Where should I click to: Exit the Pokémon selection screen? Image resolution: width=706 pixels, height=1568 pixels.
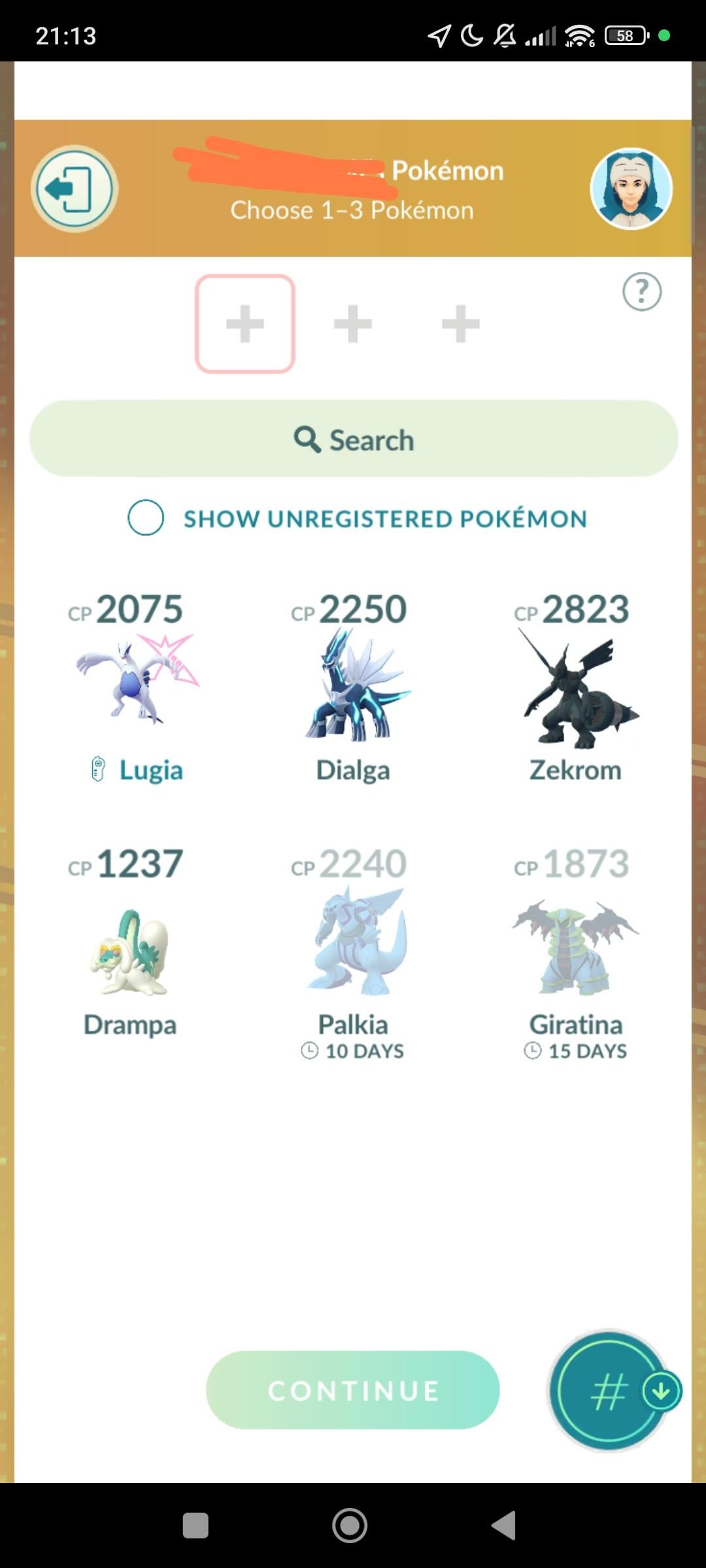pyautogui.click(x=74, y=189)
